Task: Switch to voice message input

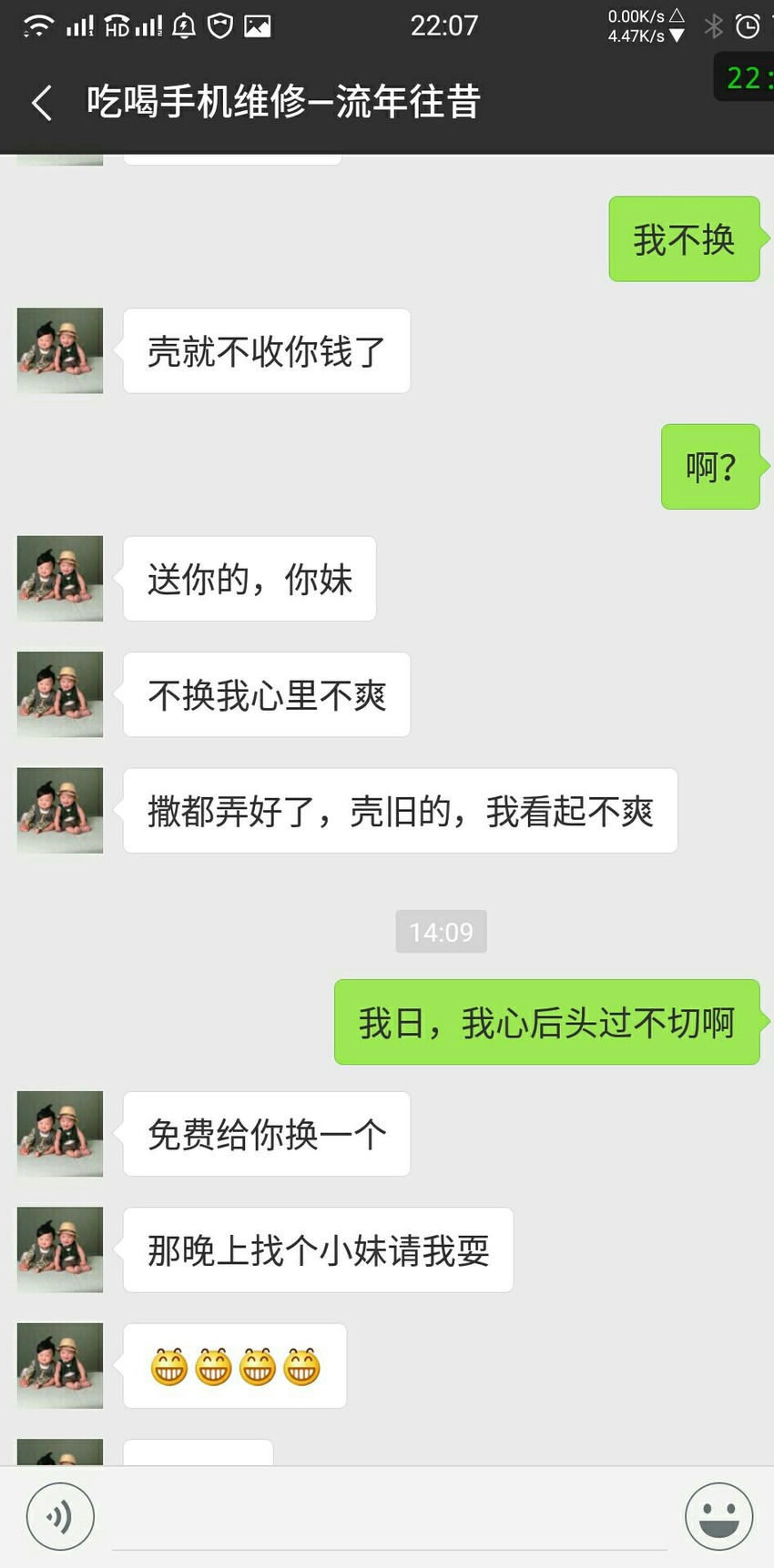Action: tap(60, 1516)
